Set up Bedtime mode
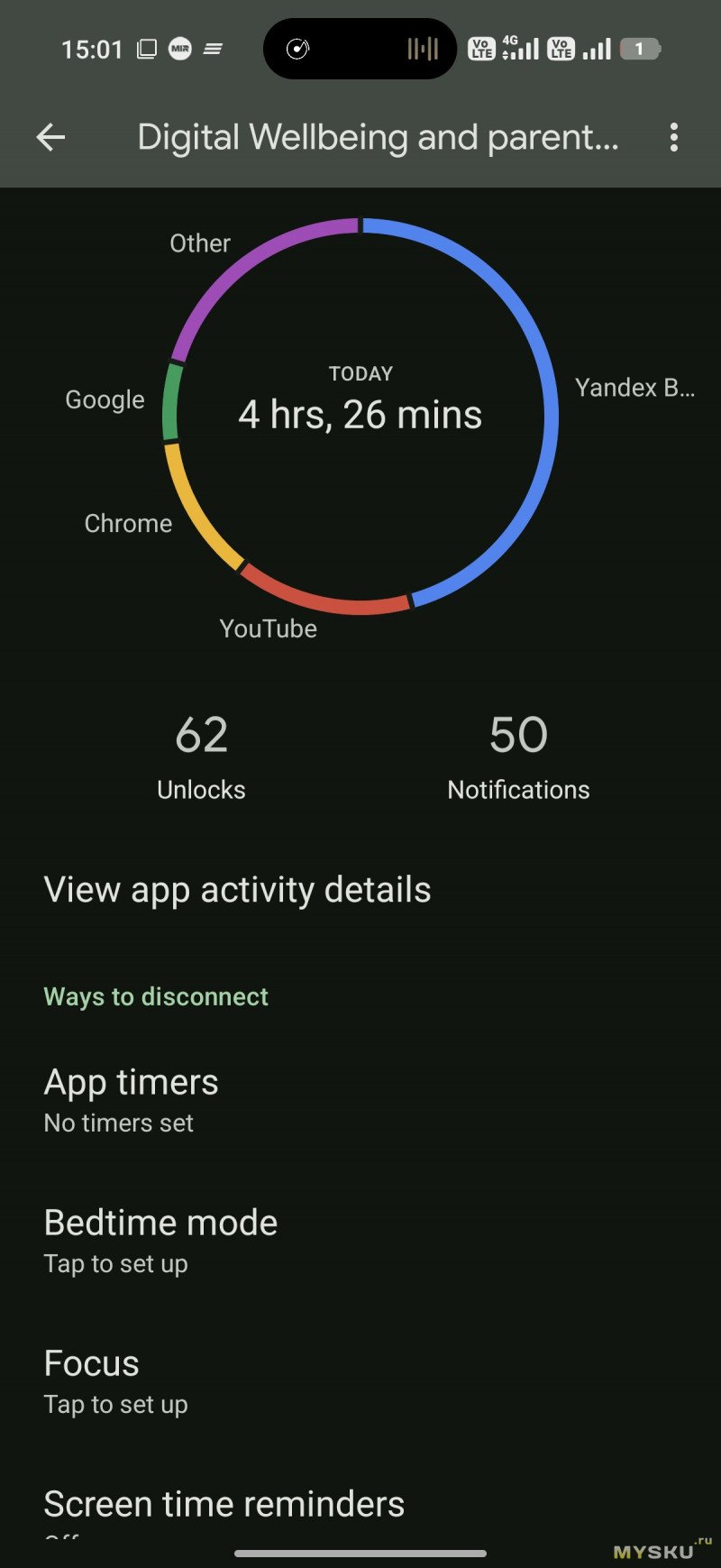Image resolution: width=721 pixels, height=1568 pixels. pyautogui.click(x=160, y=1239)
